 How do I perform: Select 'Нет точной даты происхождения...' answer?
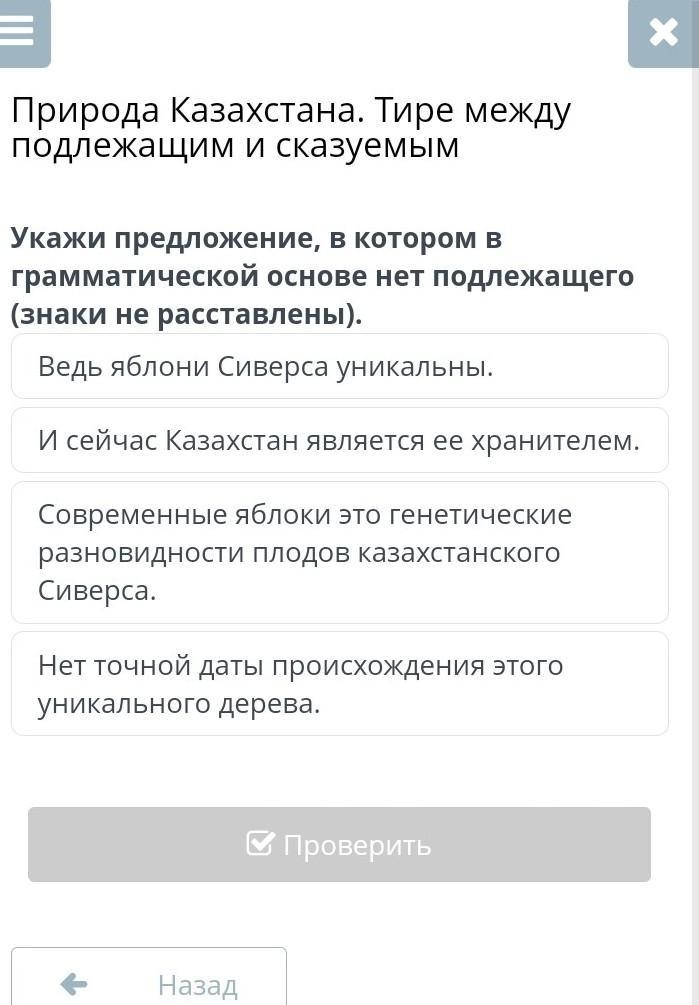(340, 684)
